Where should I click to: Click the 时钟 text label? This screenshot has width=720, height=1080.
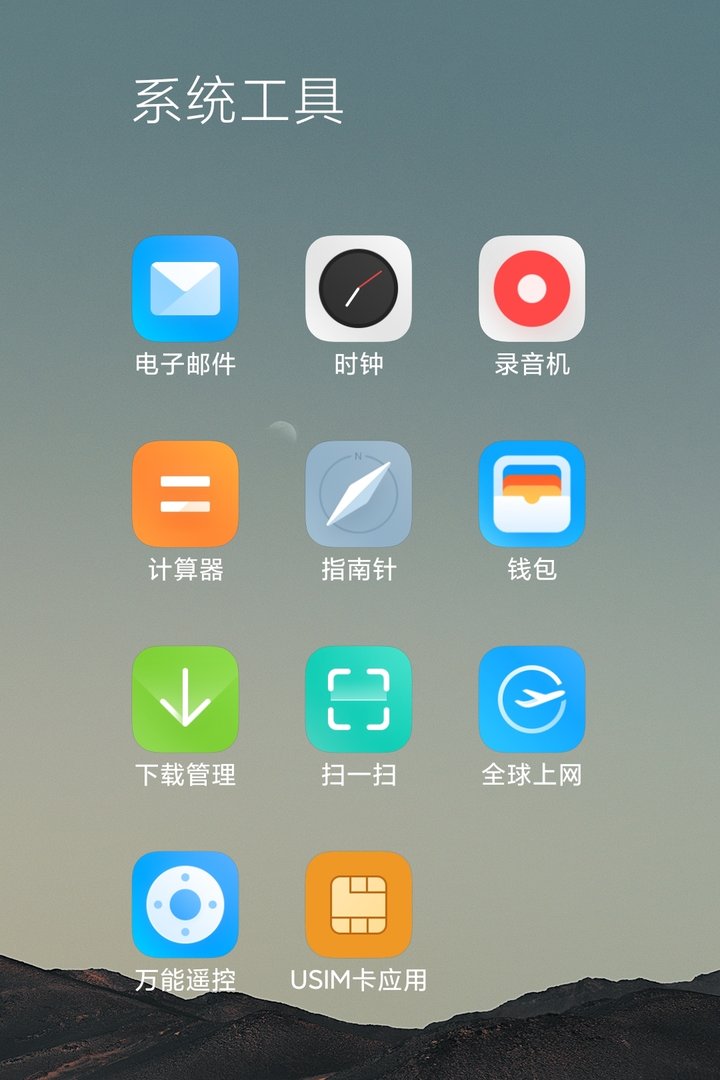[x=360, y=365]
